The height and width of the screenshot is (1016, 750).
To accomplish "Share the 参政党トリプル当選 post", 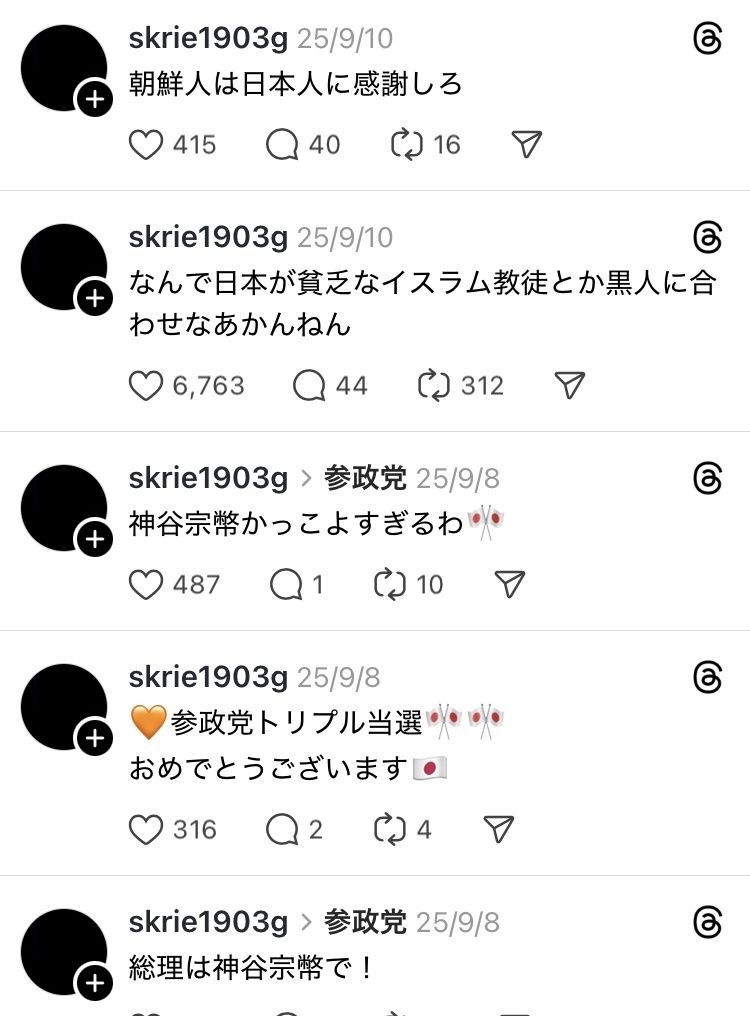I will [x=498, y=829].
